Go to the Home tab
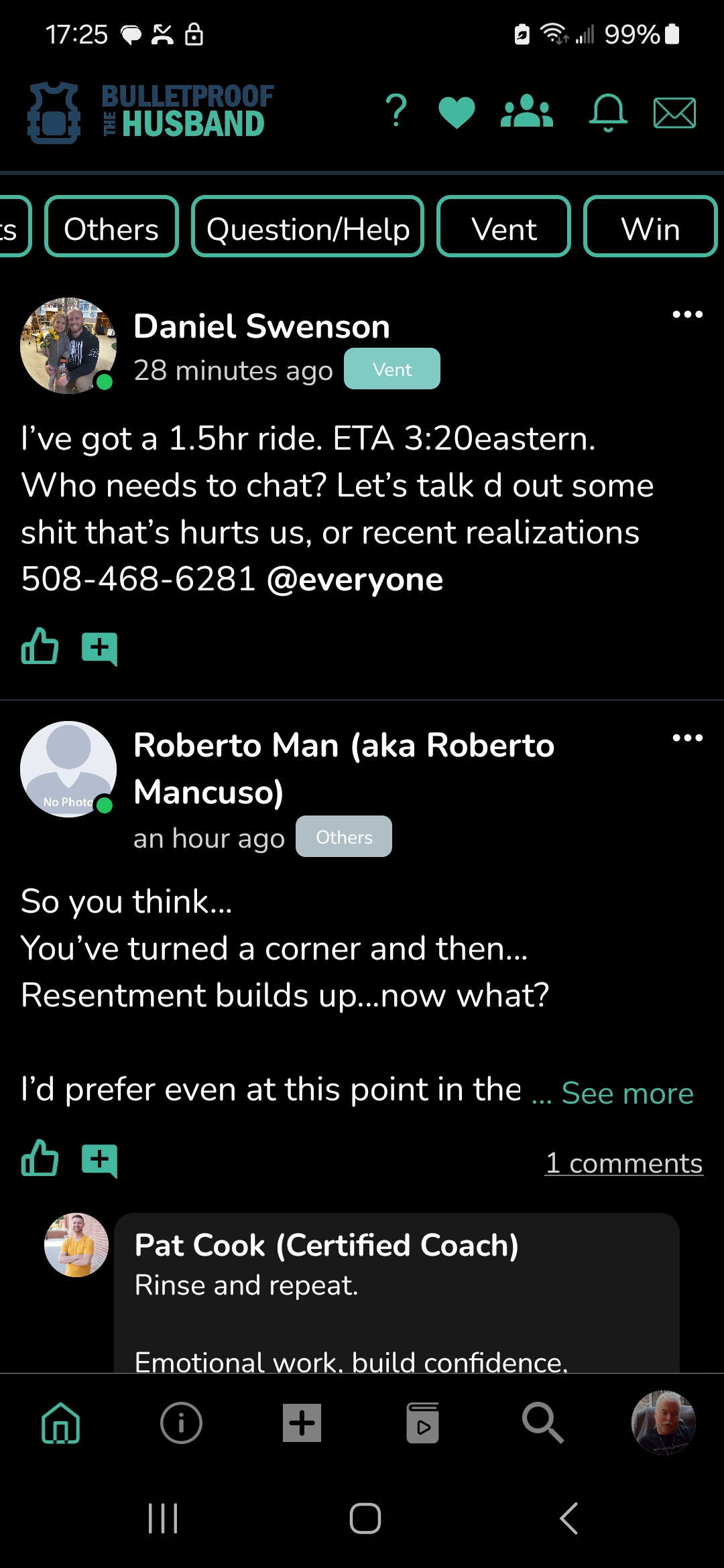The image size is (724, 1568). [x=61, y=1422]
